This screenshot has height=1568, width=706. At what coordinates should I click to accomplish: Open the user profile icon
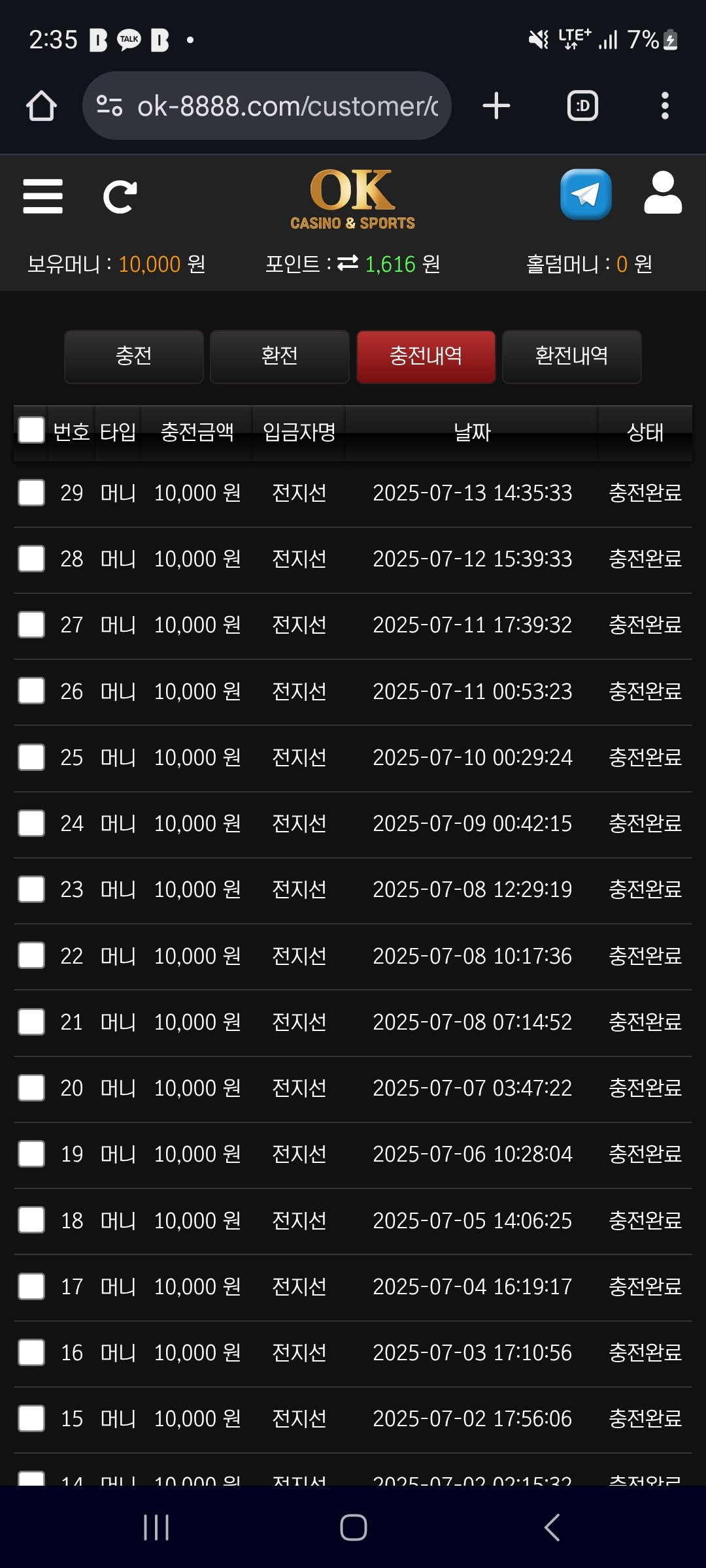(663, 193)
